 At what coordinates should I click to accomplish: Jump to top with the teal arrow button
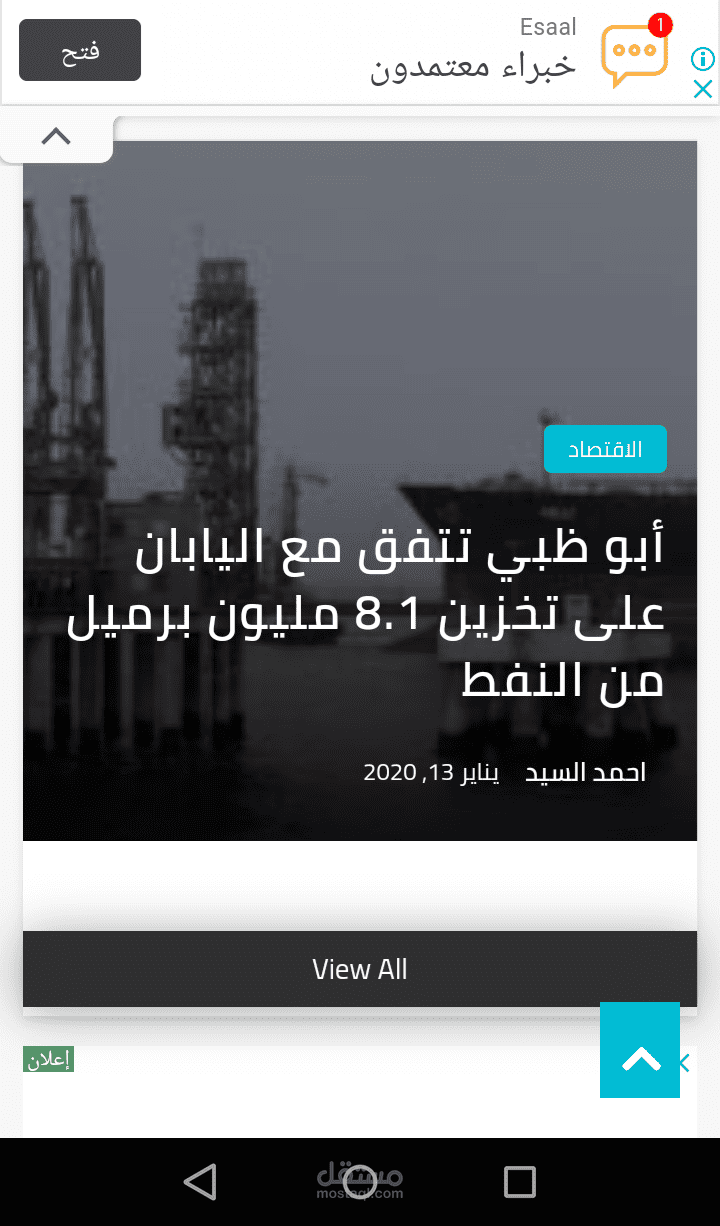640,1050
